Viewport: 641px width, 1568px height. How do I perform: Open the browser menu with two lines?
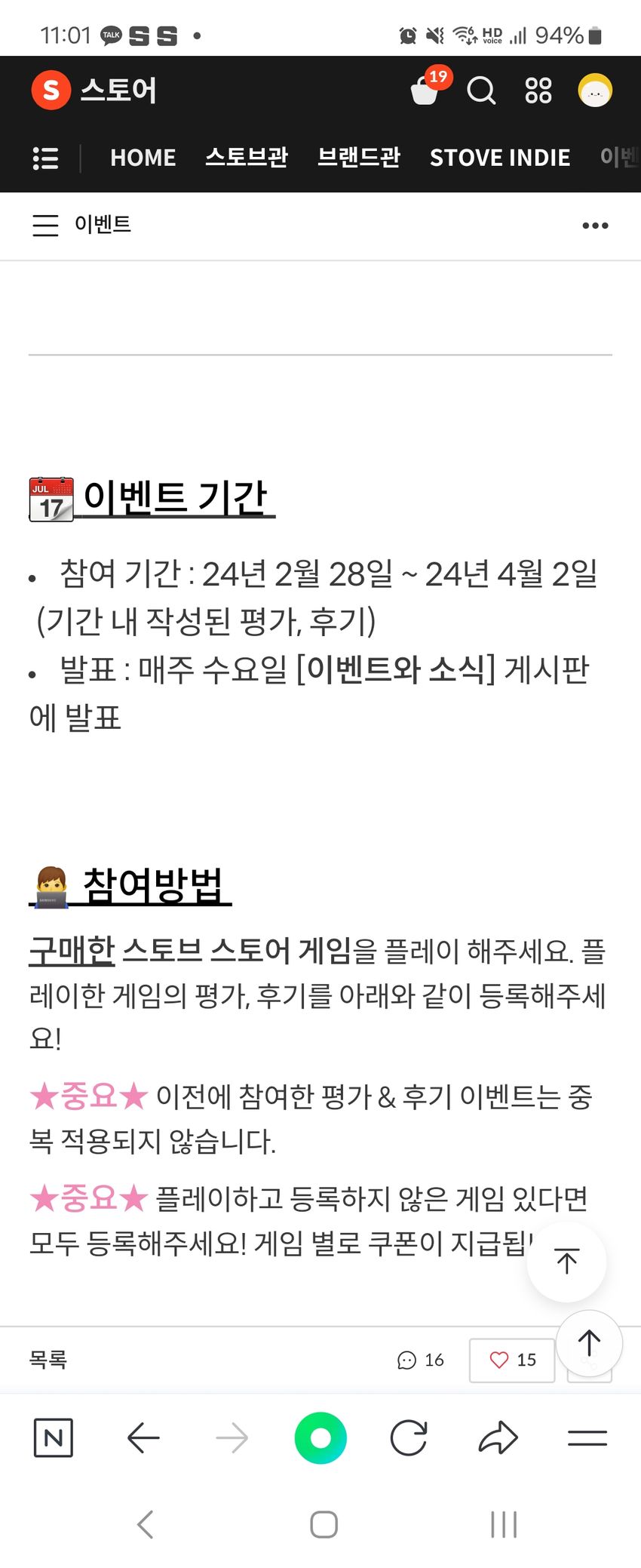[587, 1437]
